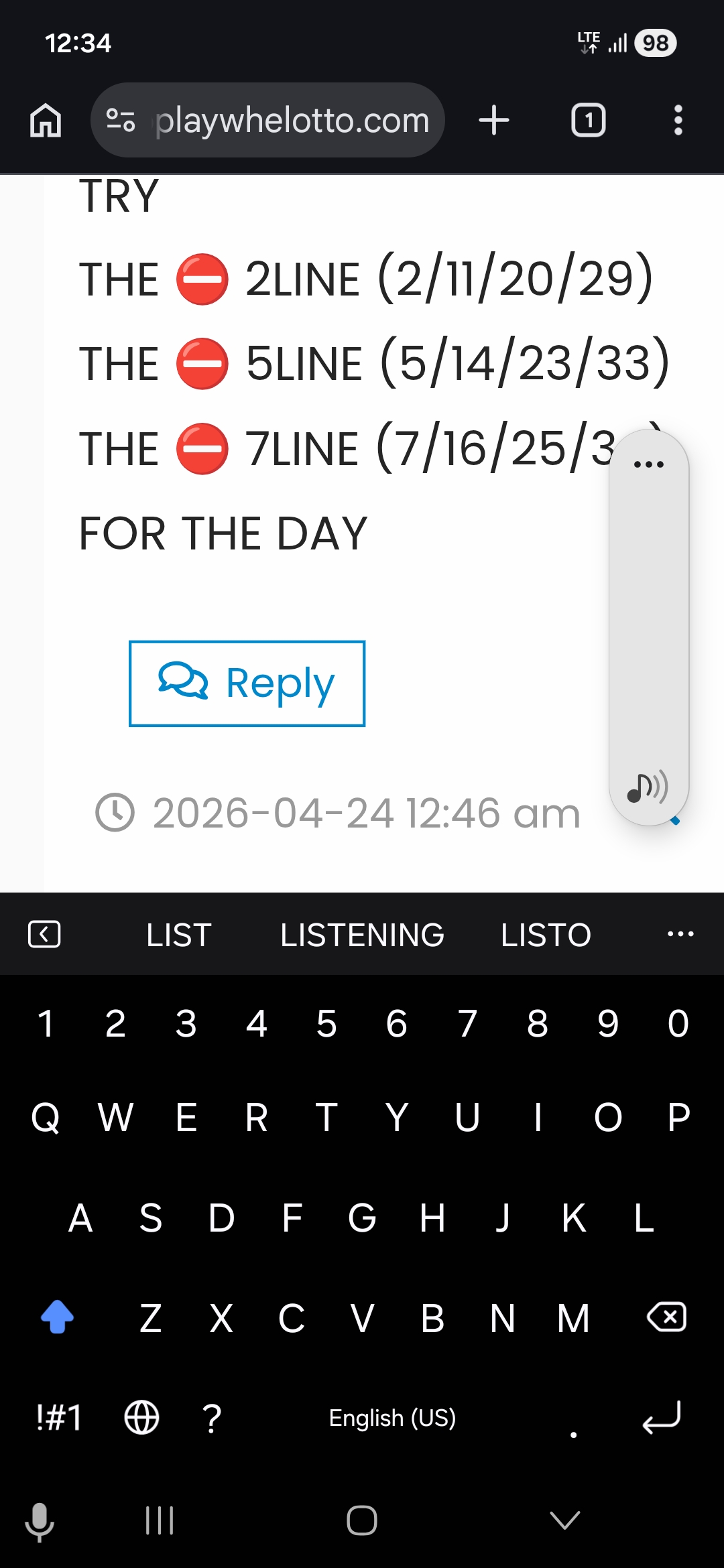The width and height of the screenshot is (724, 1568).
Task: Tap the backspace key
Action: (x=666, y=1317)
